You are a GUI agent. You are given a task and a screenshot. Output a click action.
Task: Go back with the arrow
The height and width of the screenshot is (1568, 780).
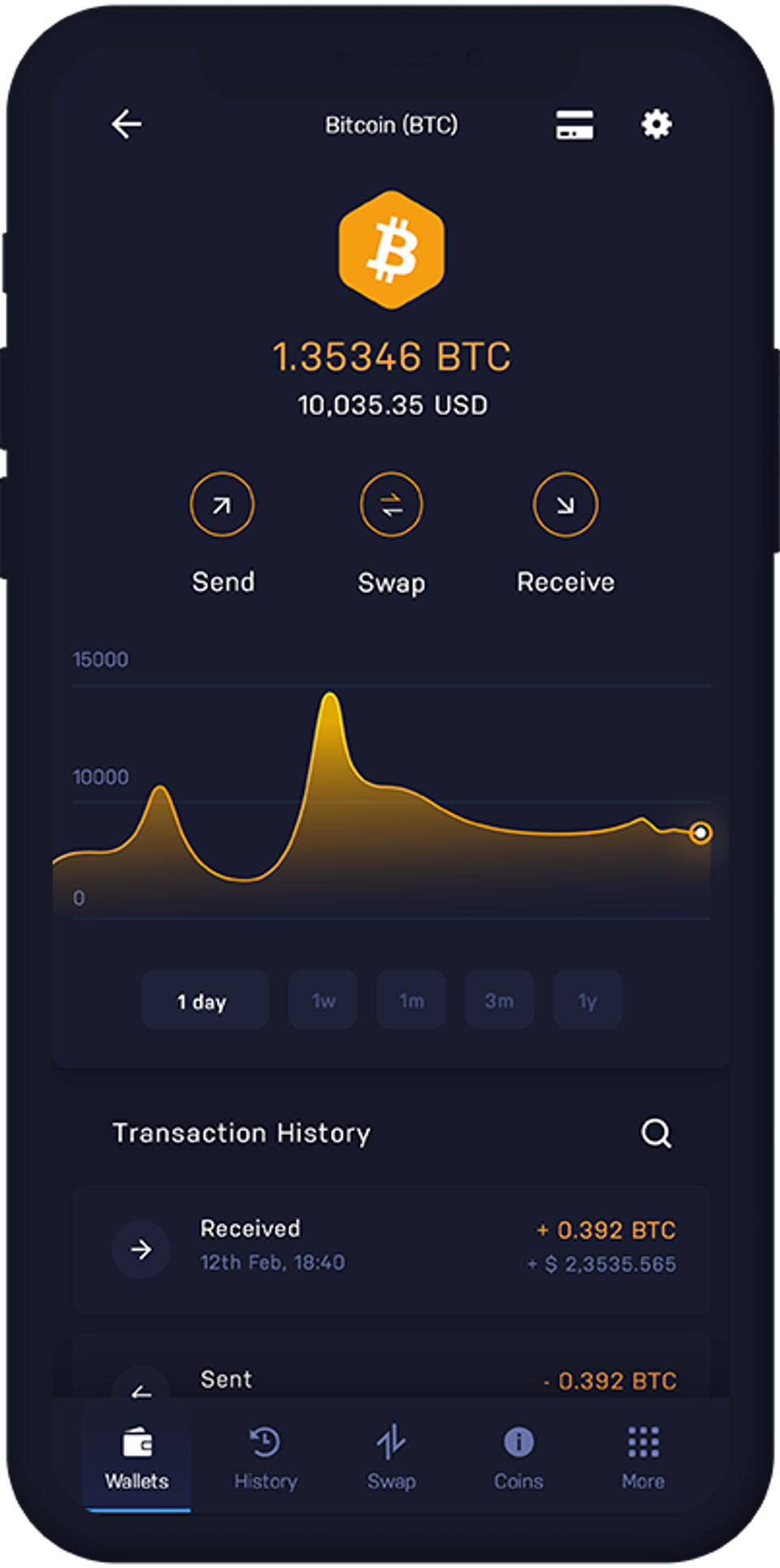click(x=126, y=123)
